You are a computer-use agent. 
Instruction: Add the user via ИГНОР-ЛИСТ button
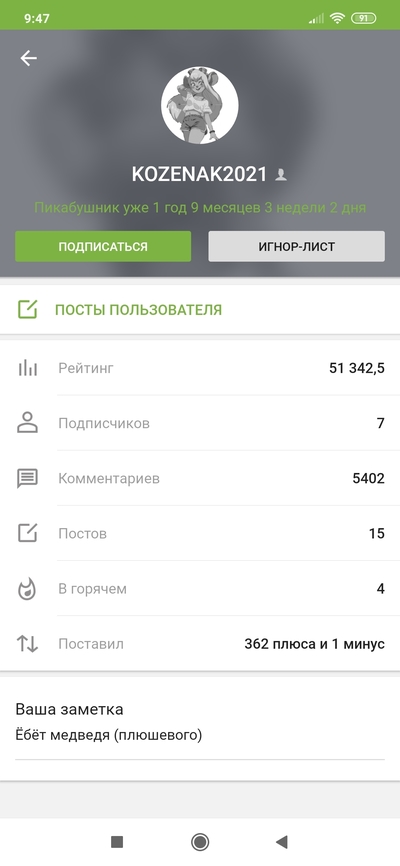[x=296, y=246]
